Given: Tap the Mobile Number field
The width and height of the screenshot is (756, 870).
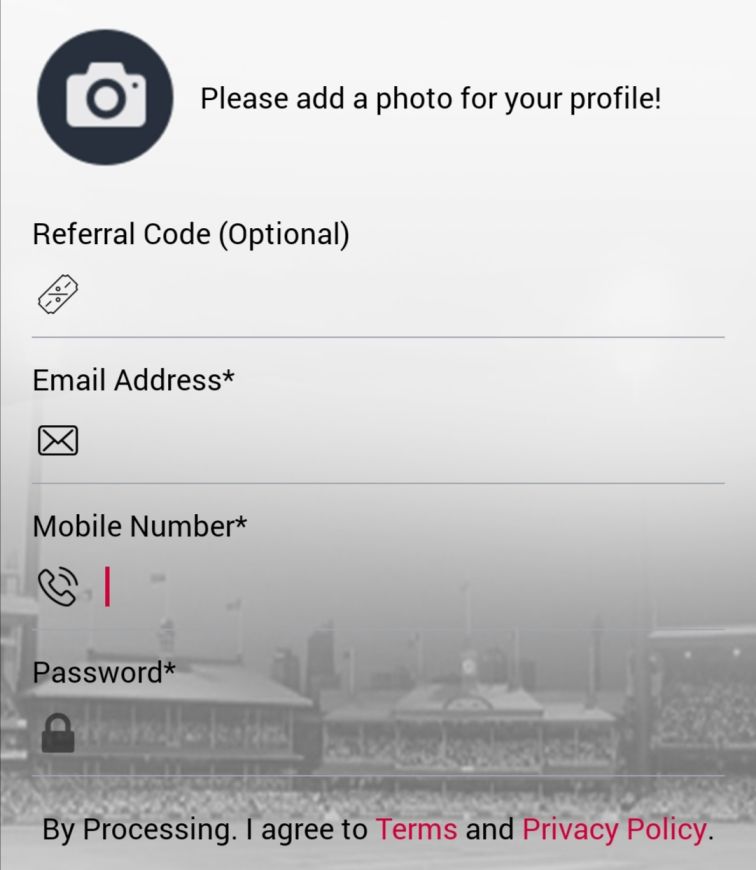Looking at the screenshot, I should 400,587.
